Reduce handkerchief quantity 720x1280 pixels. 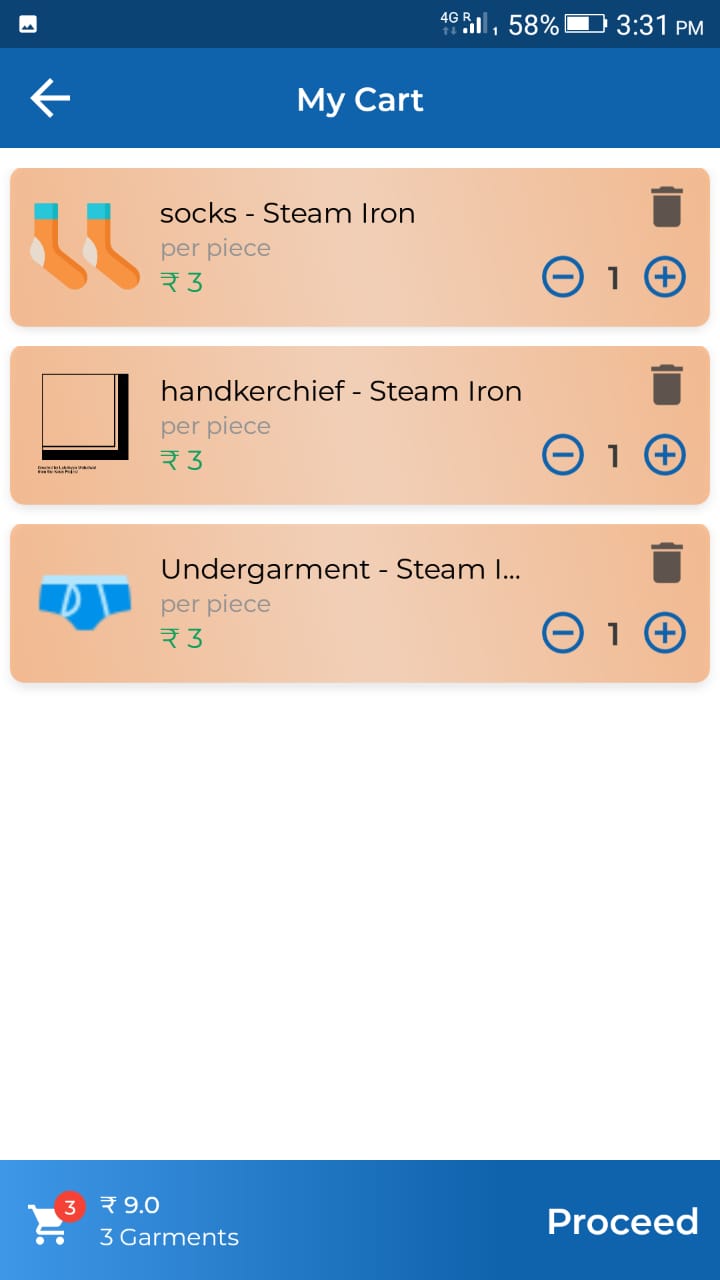[563, 455]
